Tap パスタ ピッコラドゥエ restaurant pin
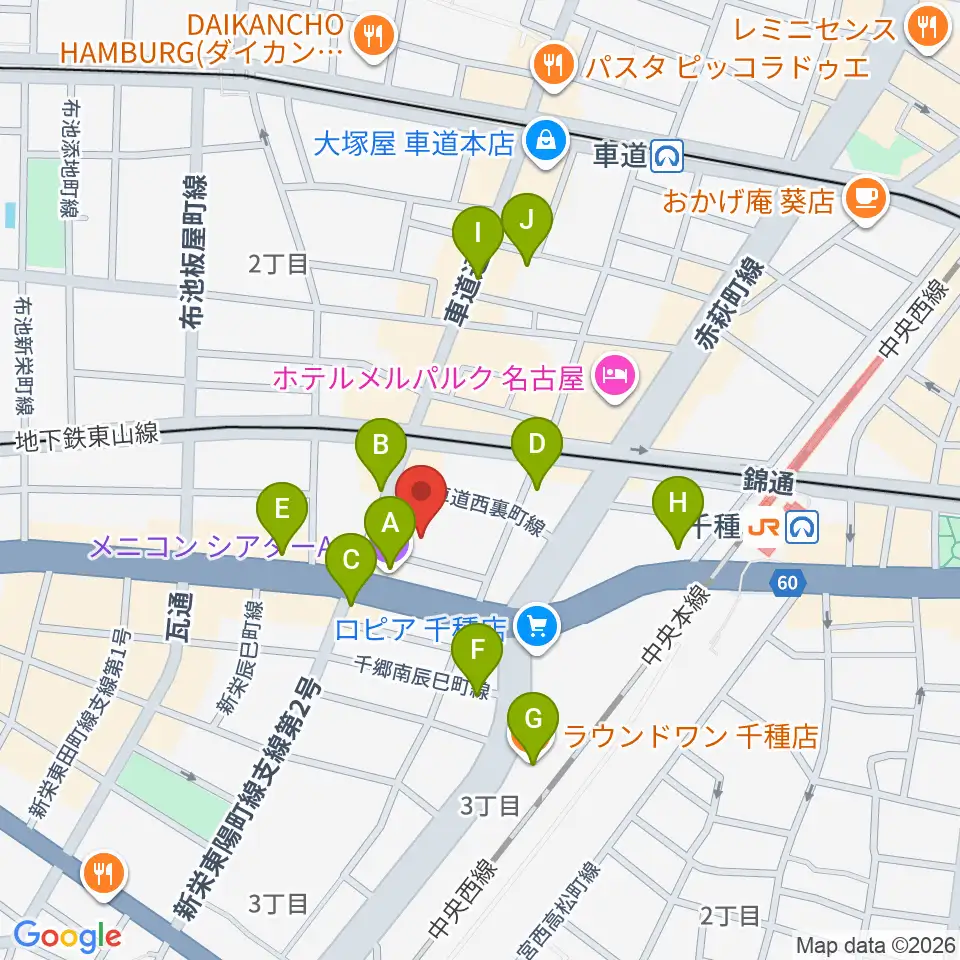The image size is (960, 960). click(553, 67)
